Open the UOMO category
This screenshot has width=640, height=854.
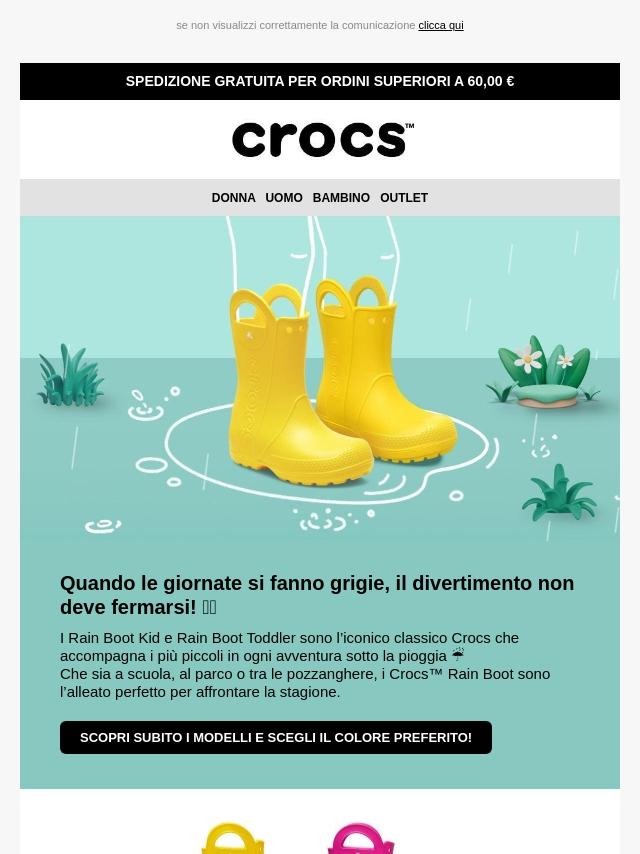[x=284, y=198]
